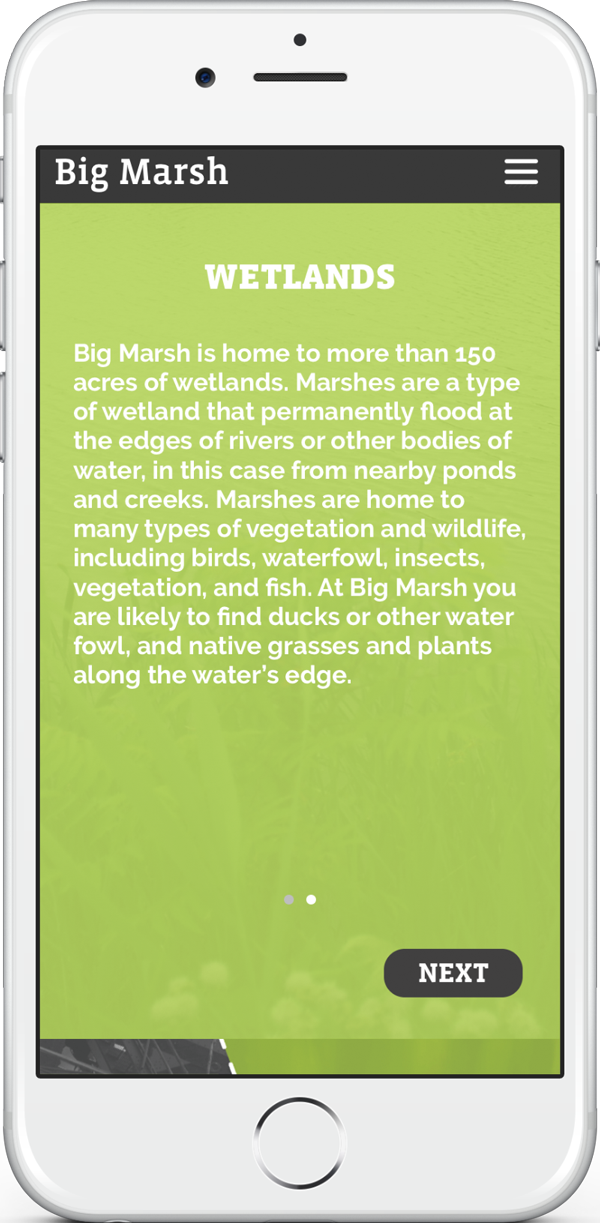Select the first page indicator dot
This screenshot has height=1223, width=600.
pos(289,900)
